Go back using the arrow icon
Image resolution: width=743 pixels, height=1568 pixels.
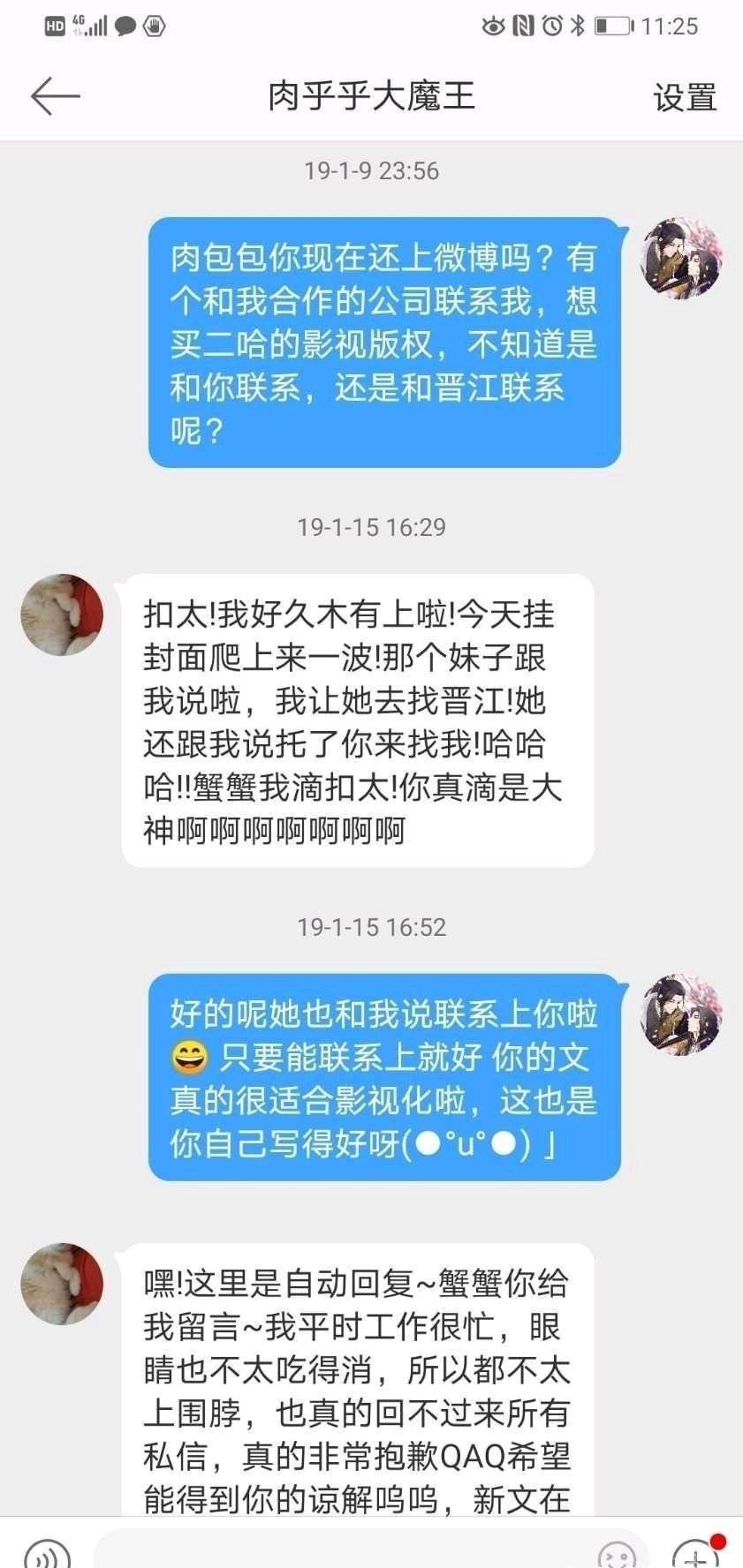click(x=55, y=95)
